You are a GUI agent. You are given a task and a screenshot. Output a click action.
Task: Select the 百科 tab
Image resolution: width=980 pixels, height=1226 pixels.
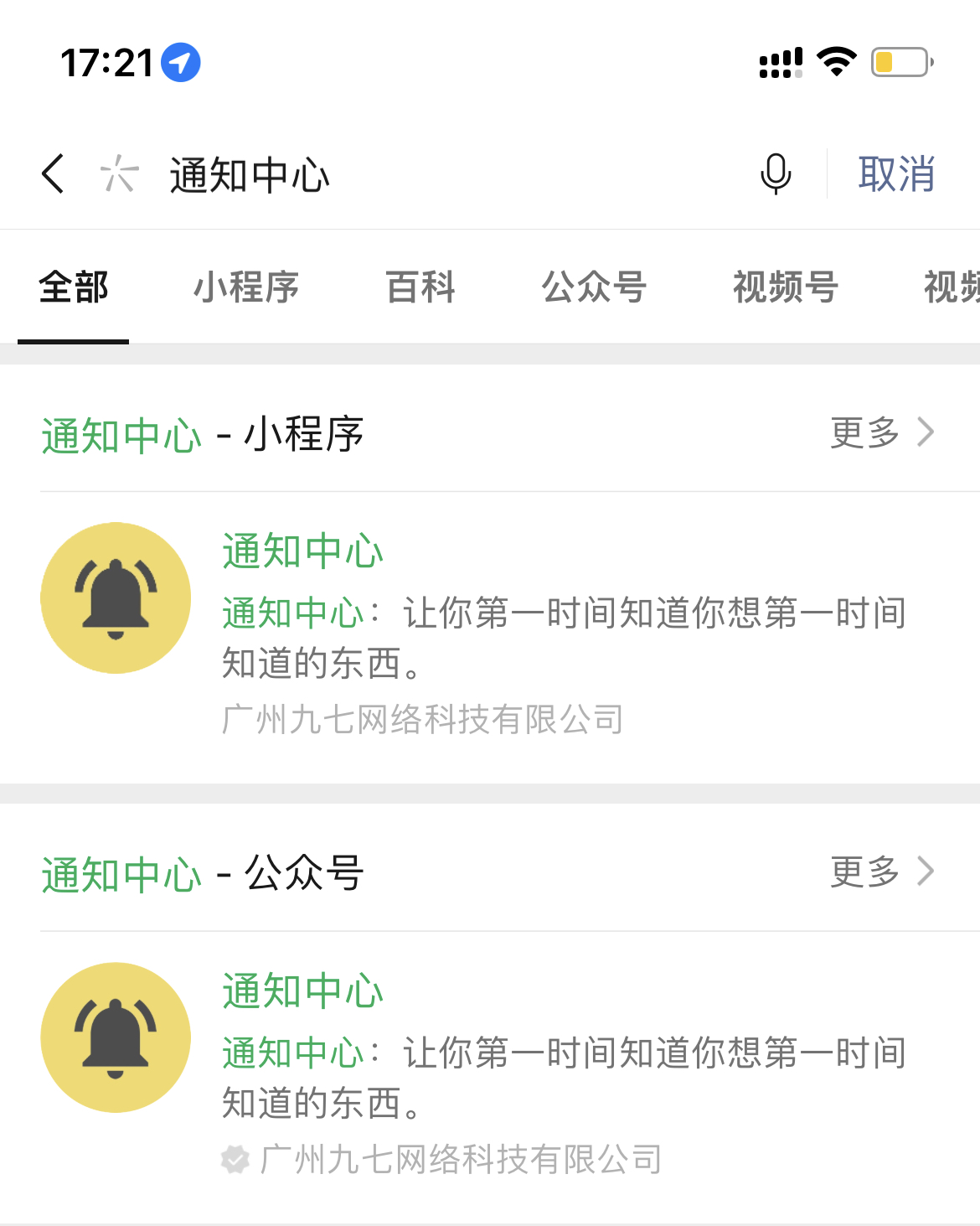pos(420,287)
